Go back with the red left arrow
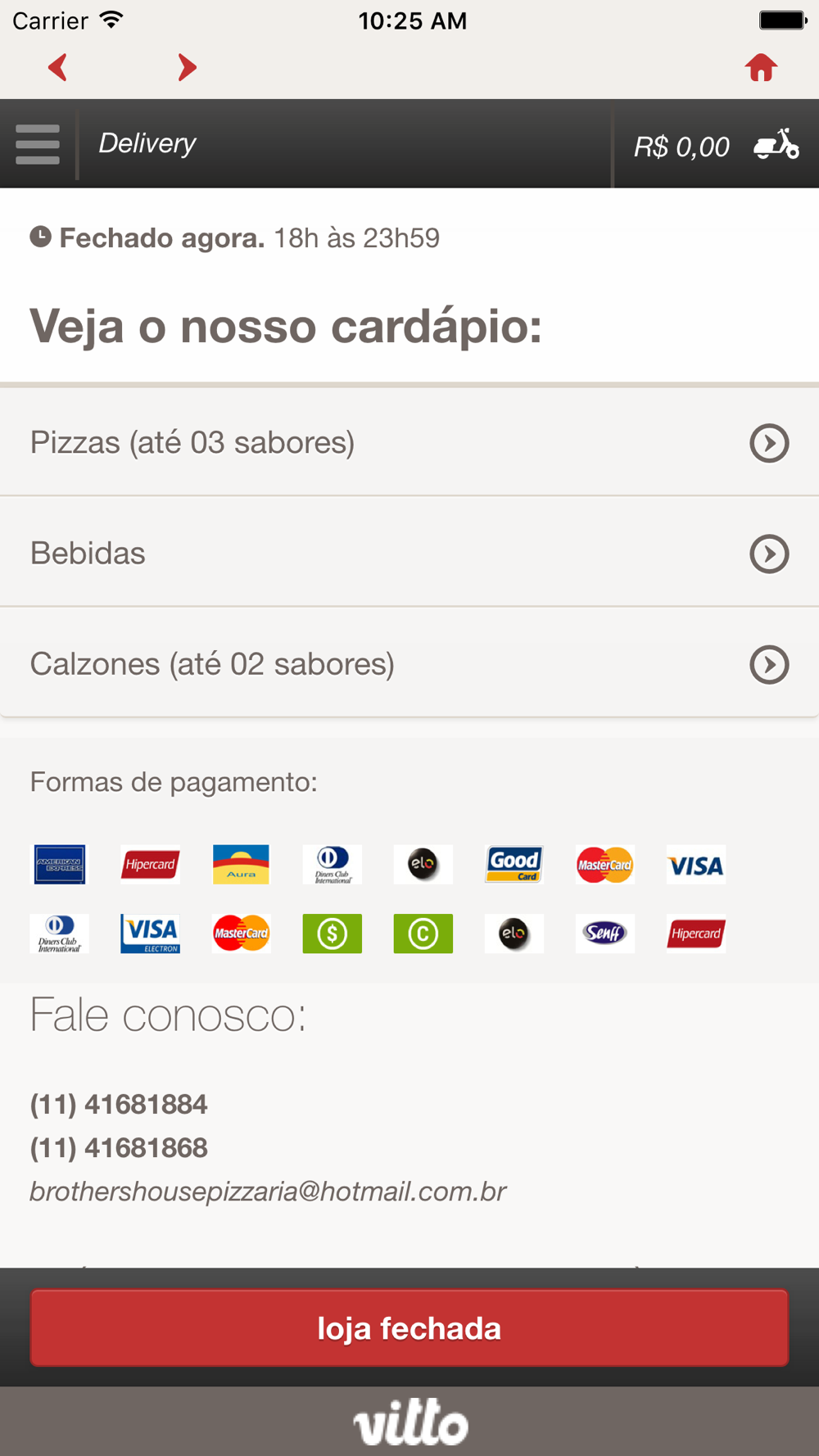Viewport: 819px width, 1456px height. tap(57, 67)
